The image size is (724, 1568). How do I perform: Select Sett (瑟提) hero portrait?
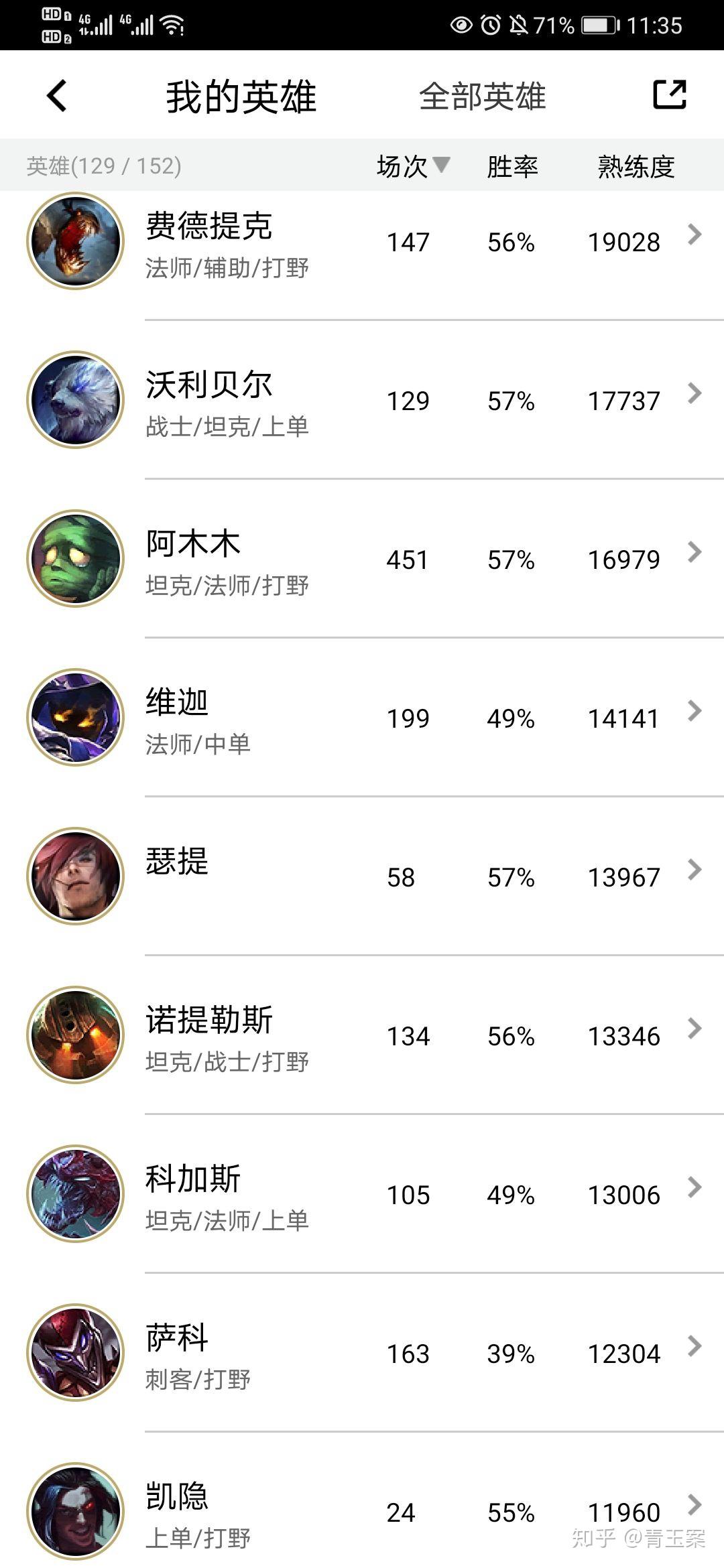point(76,876)
